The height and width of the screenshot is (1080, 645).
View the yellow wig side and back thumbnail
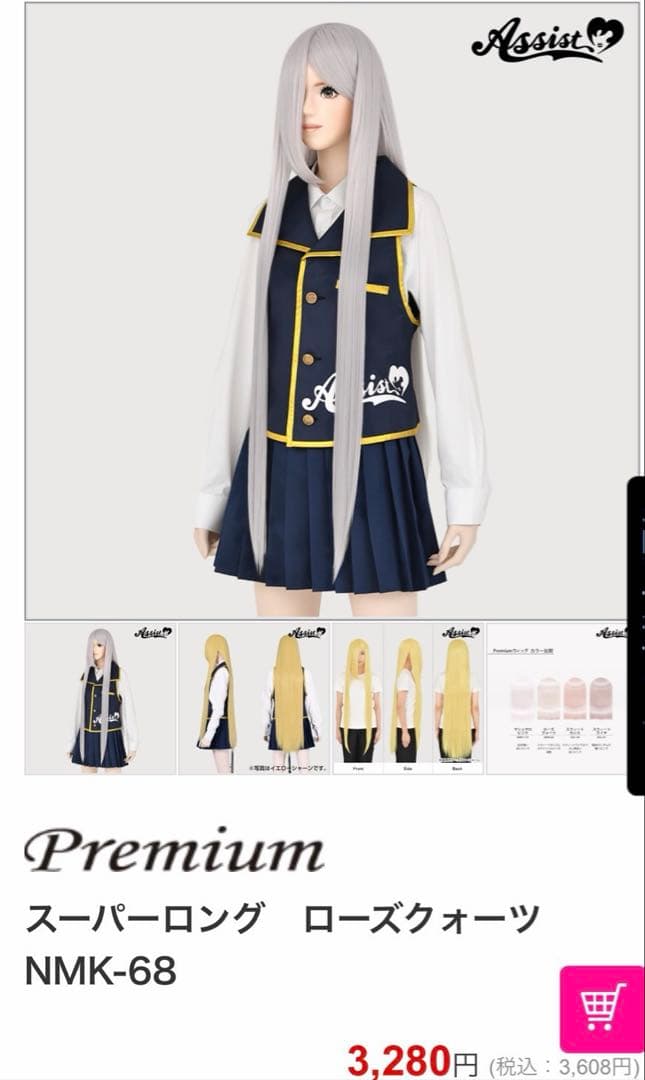coord(254,698)
